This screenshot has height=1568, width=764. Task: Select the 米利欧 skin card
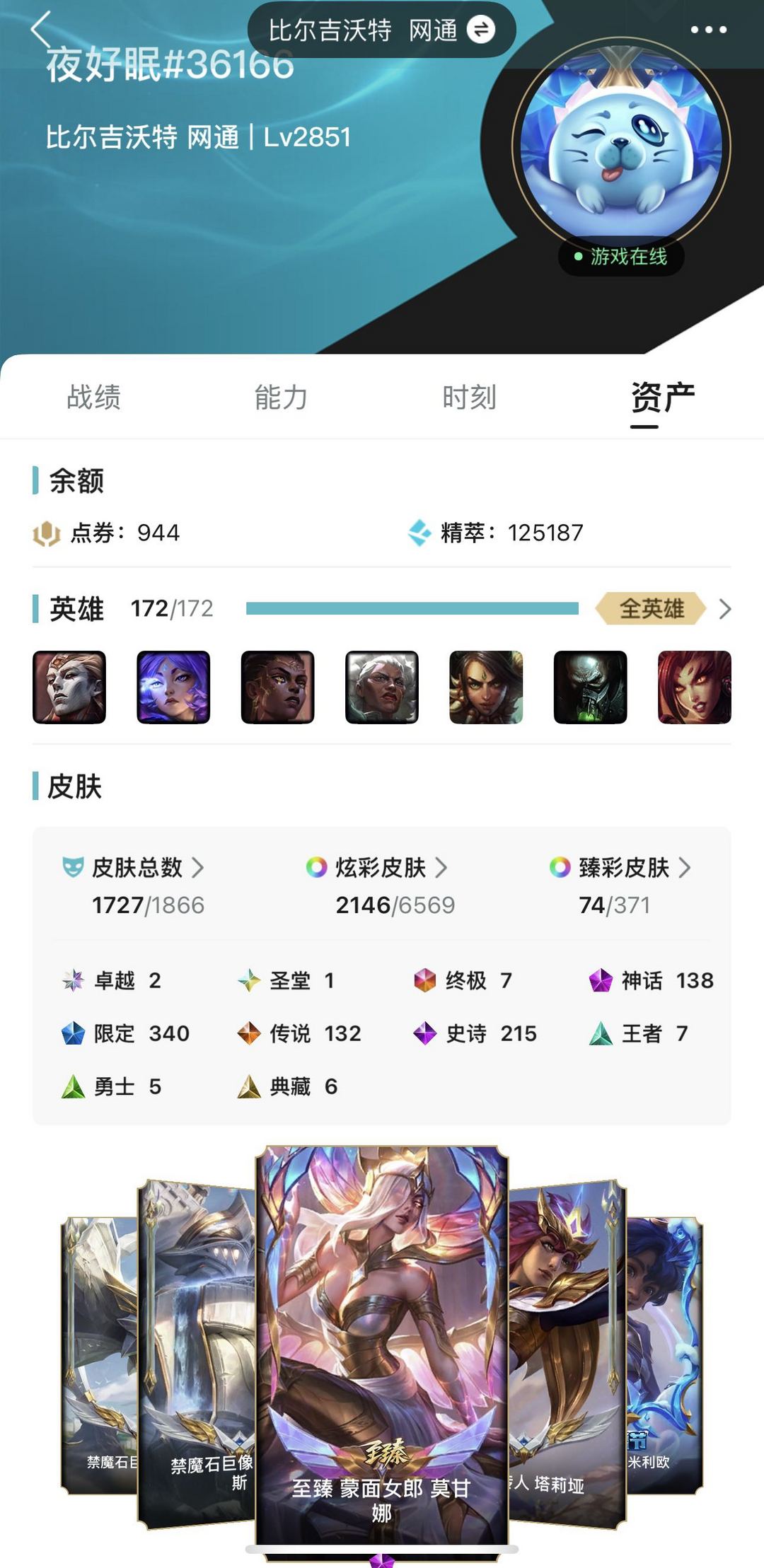[x=664, y=1351]
